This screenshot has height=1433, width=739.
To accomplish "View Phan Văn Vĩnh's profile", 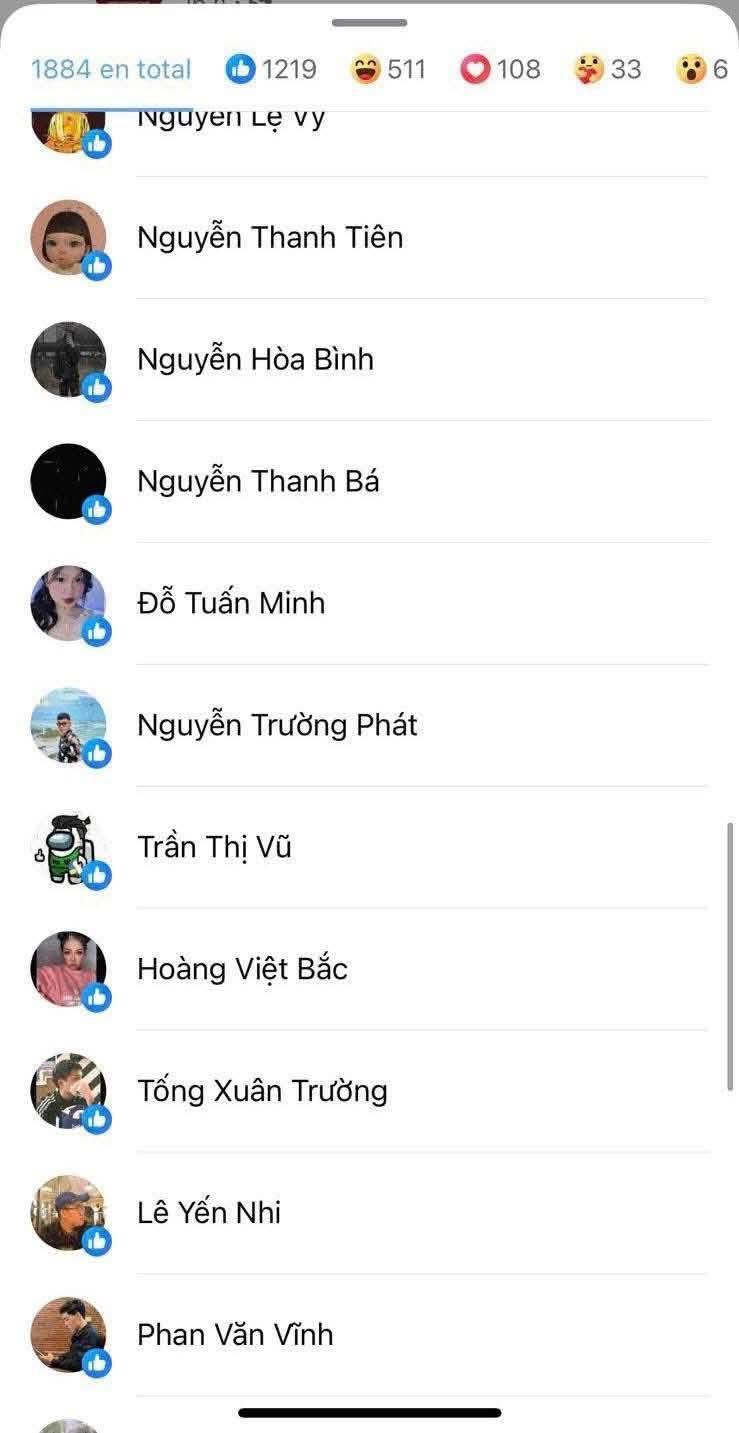I will tap(235, 1335).
